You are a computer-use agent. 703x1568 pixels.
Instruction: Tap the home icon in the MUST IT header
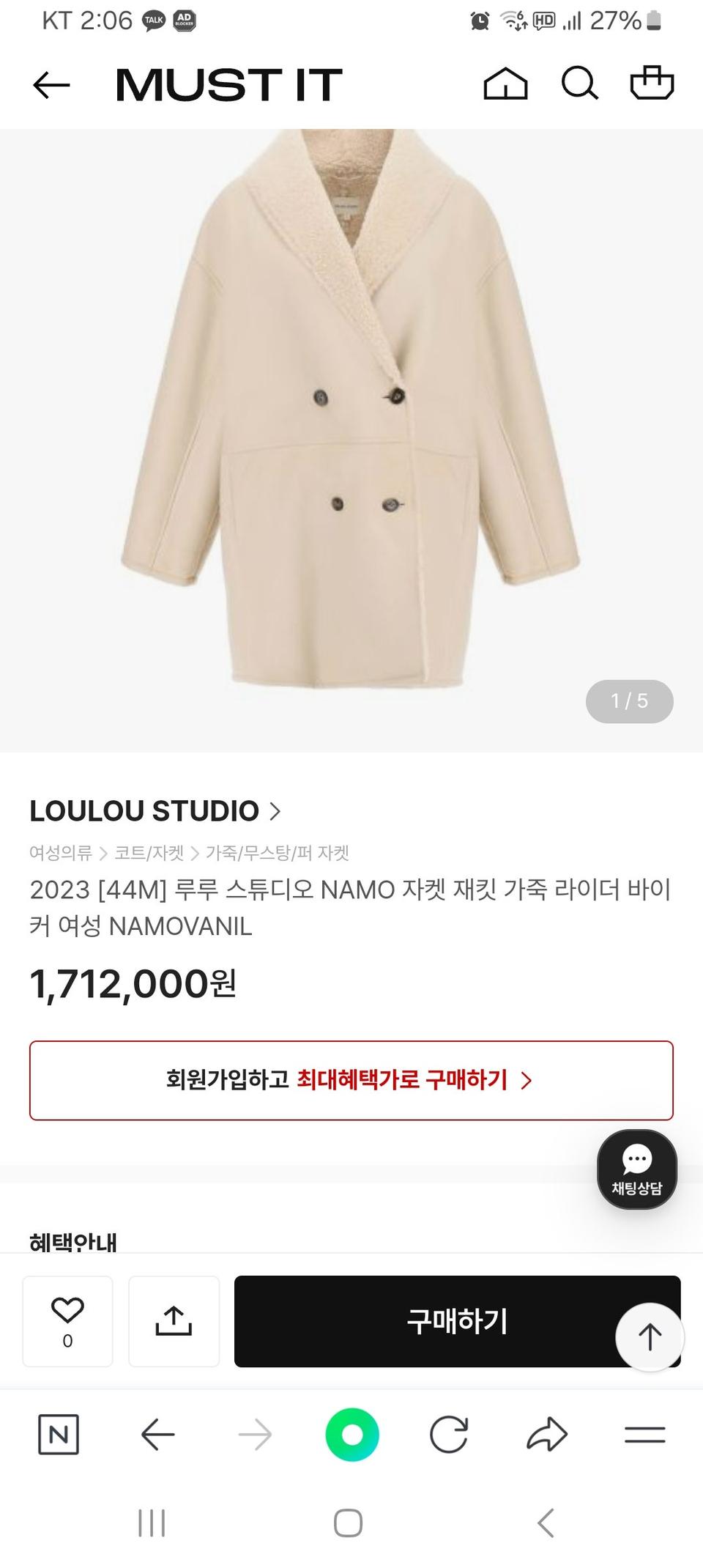pyautogui.click(x=505, y=84)
